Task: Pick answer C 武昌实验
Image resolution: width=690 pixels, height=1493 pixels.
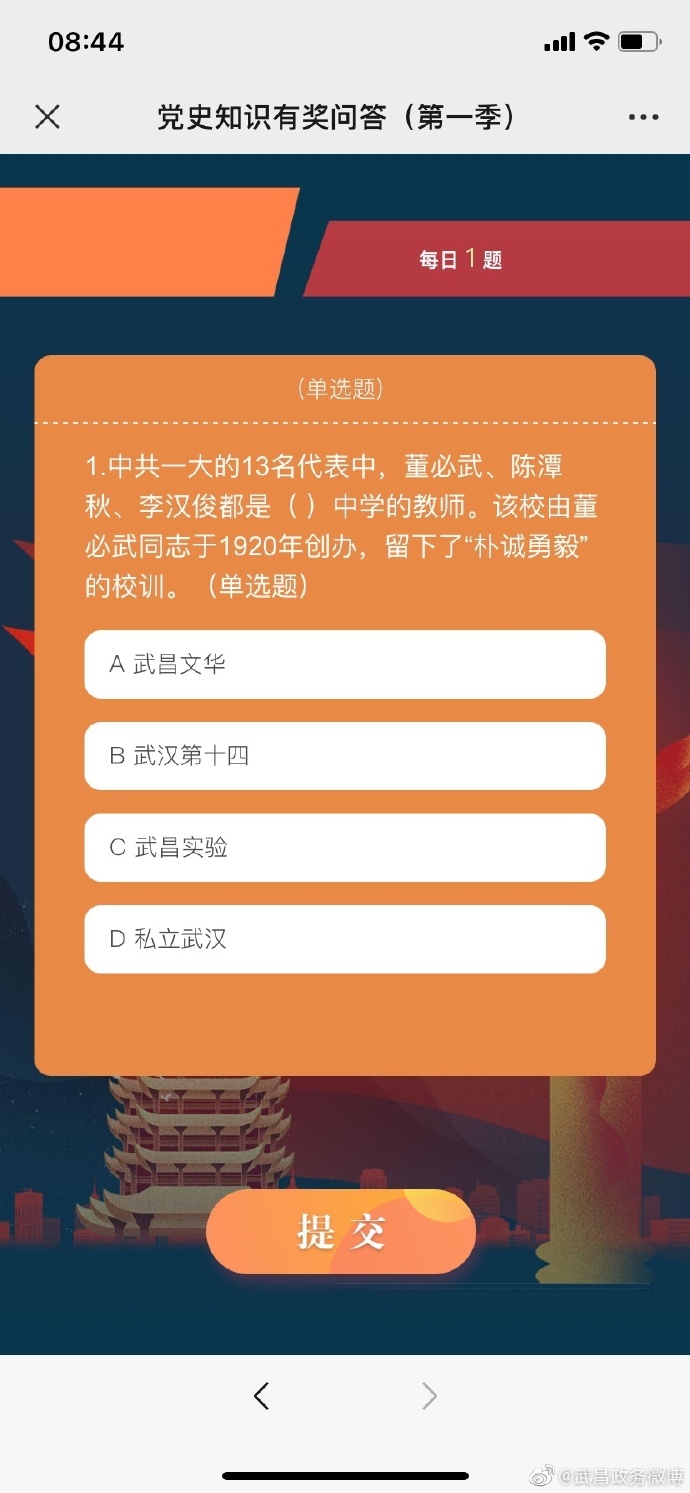Action: (345, 848)
